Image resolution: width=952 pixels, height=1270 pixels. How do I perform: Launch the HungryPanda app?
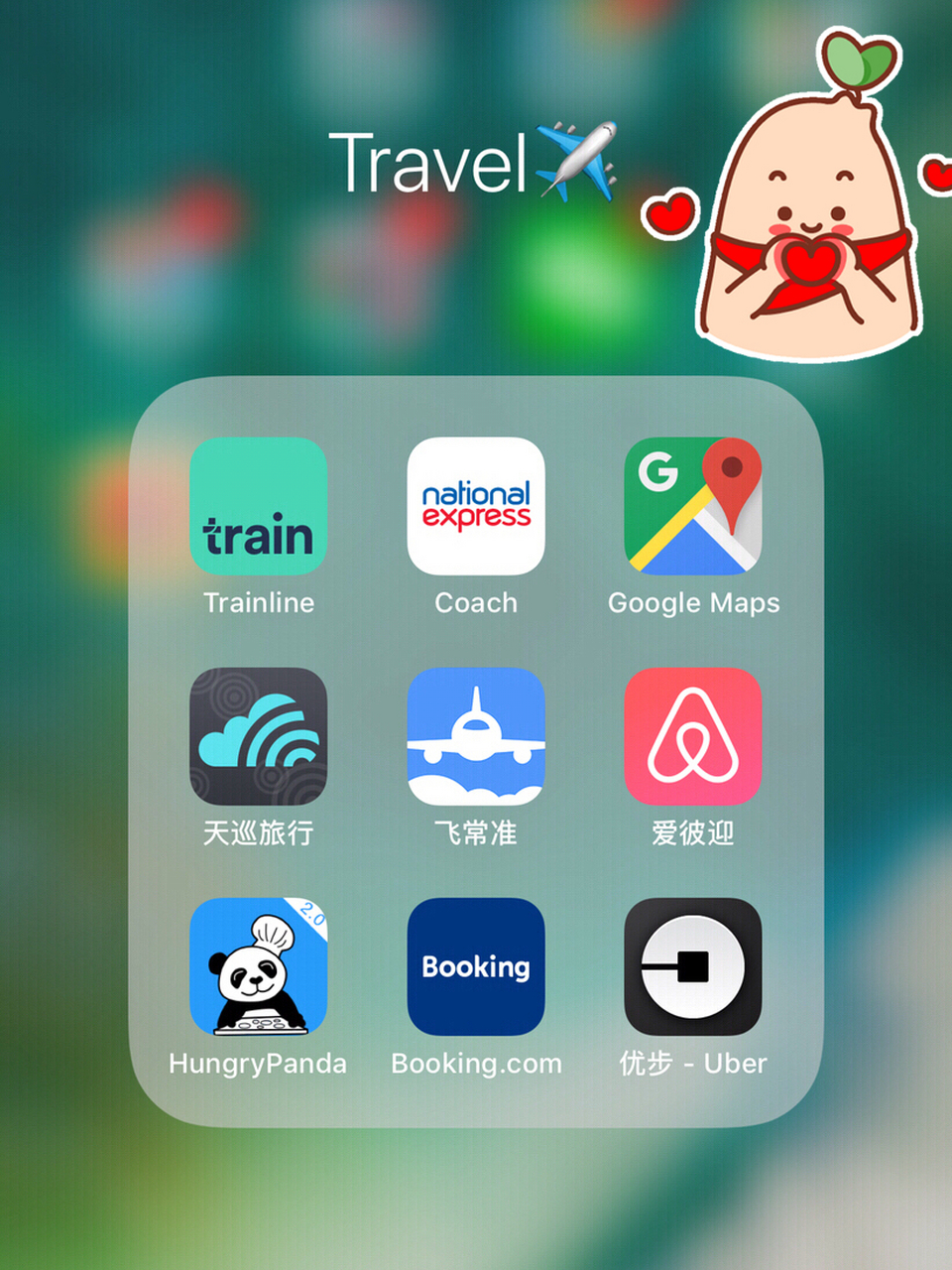point(258,966)
